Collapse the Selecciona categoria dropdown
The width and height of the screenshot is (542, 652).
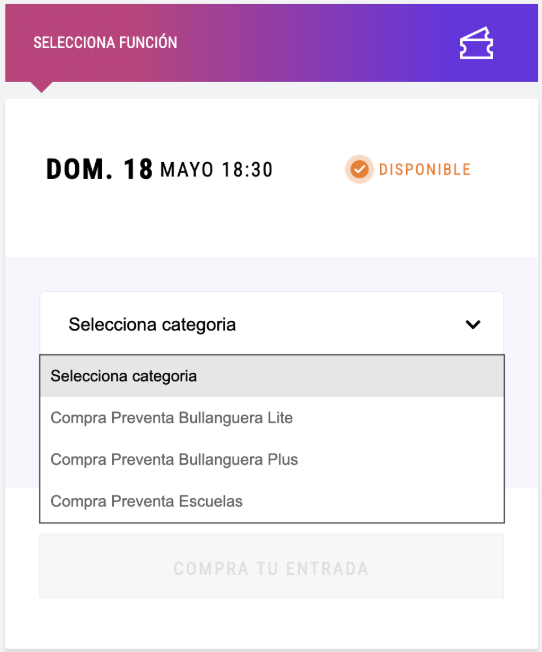tap(272, 324)
